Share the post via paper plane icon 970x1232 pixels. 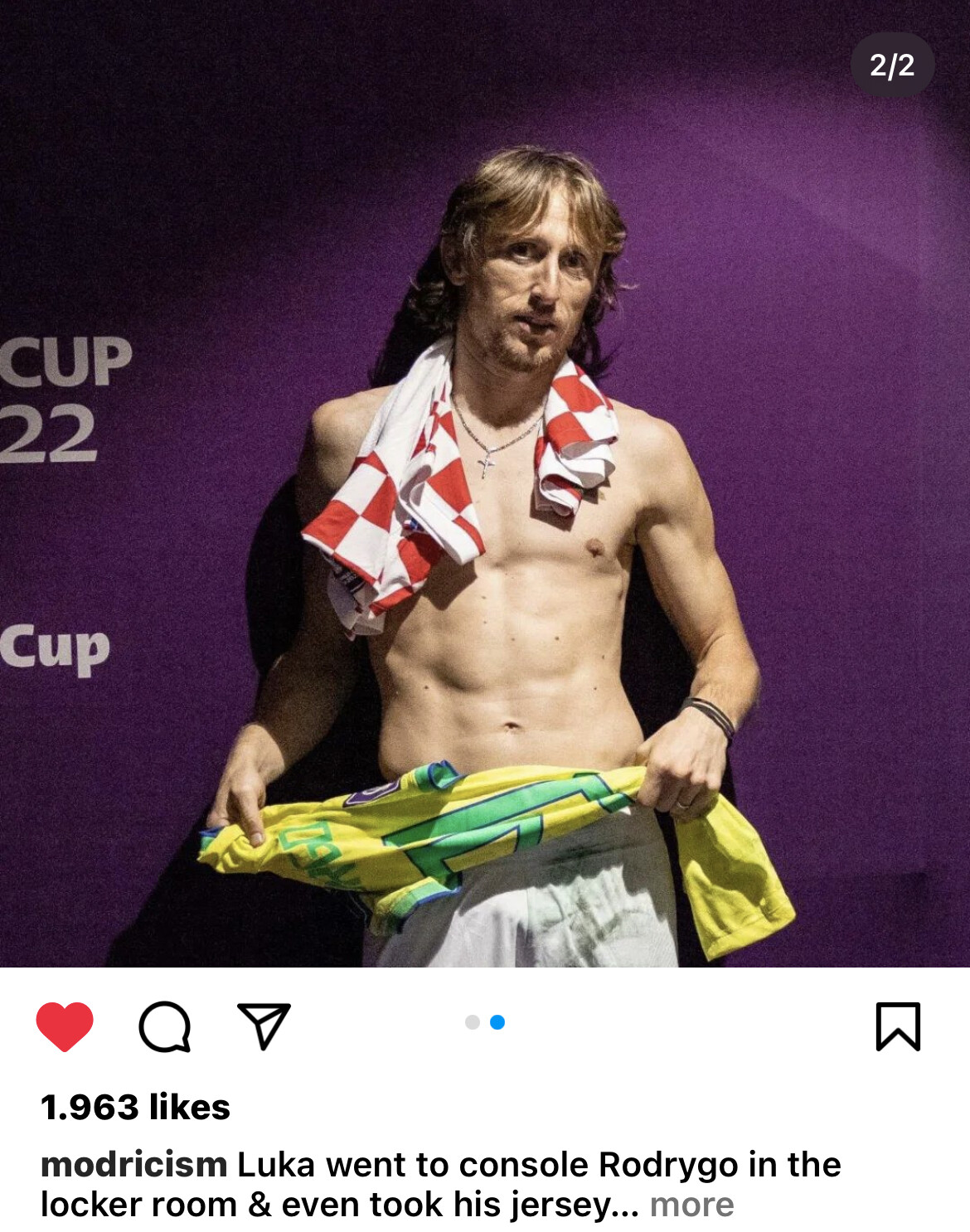264,1026
